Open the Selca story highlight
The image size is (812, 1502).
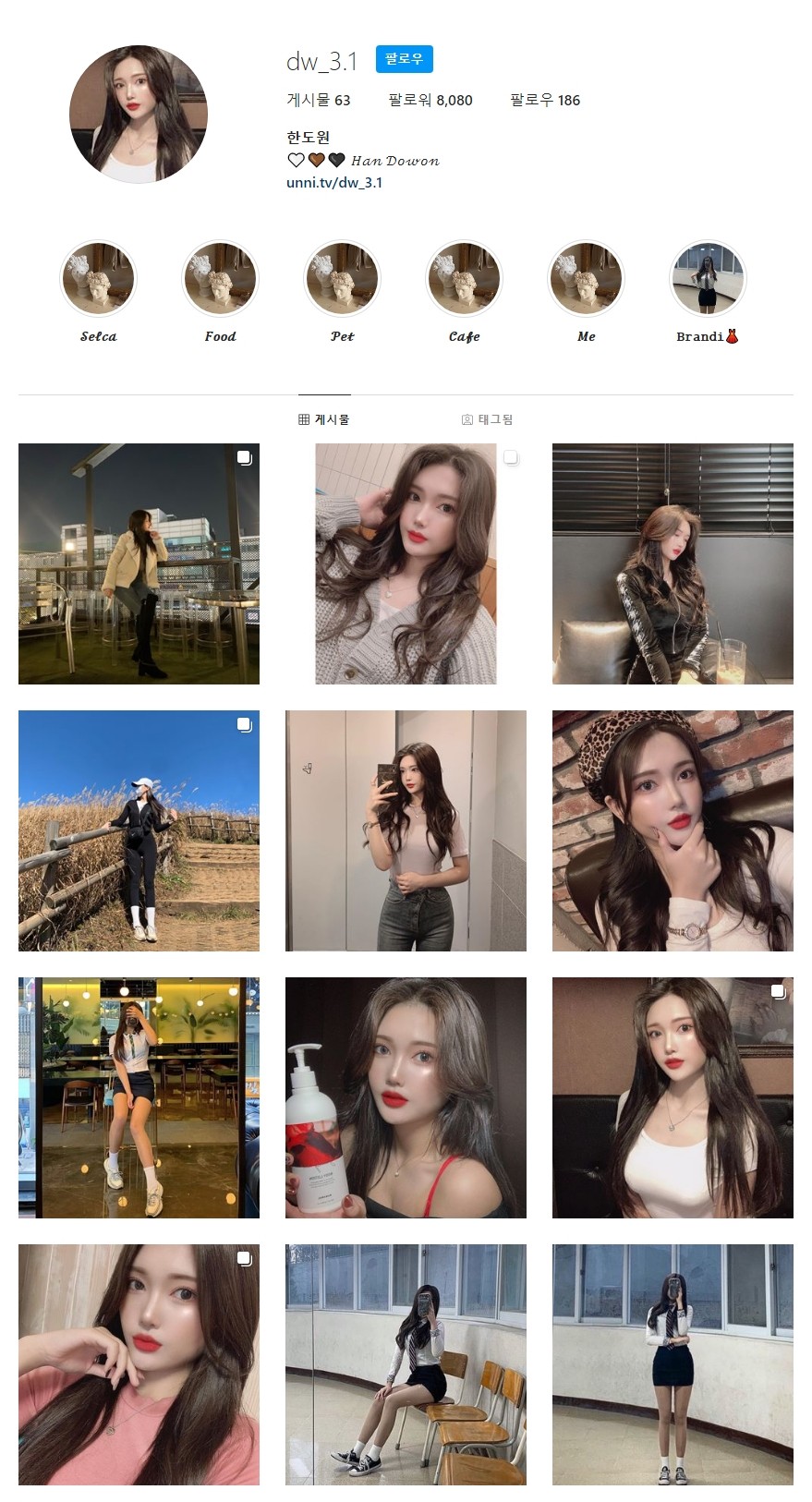point(98,279)
